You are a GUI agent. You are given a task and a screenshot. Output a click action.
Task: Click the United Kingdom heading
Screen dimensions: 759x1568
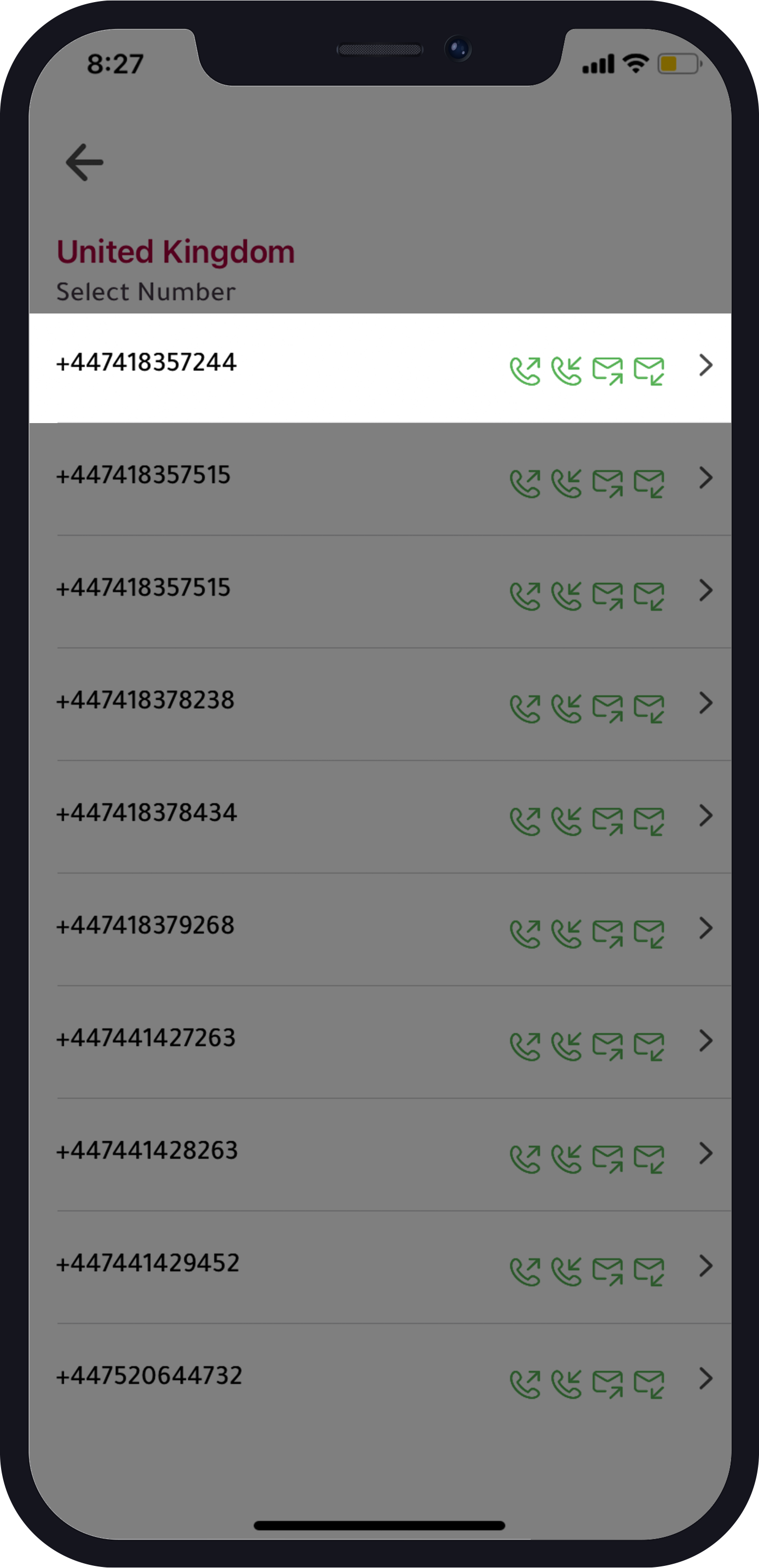coord(176,250)
